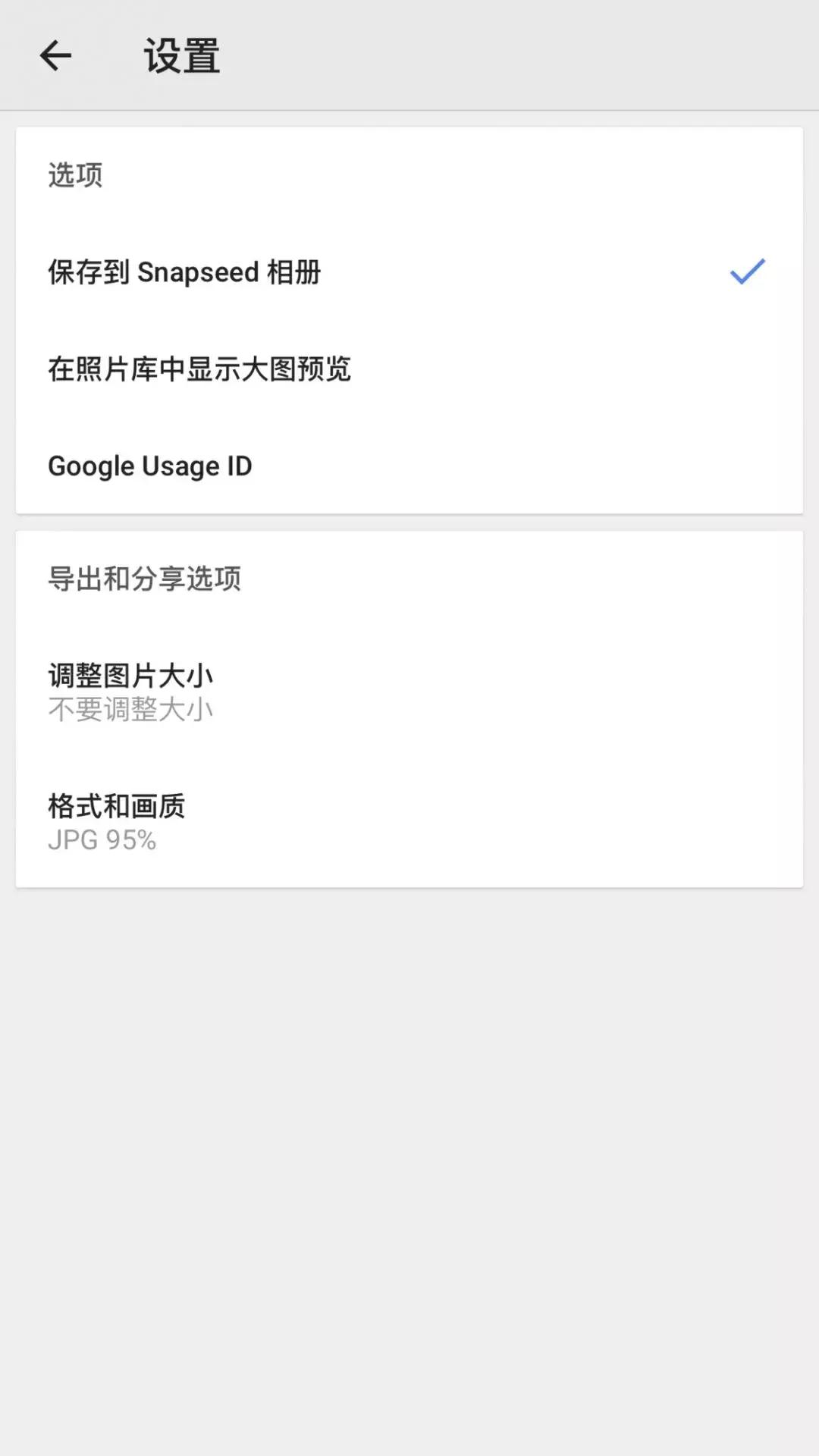
Task: Toggle the Google Usage ID setting
Action: pyautogui.click(x=303, y=466)
